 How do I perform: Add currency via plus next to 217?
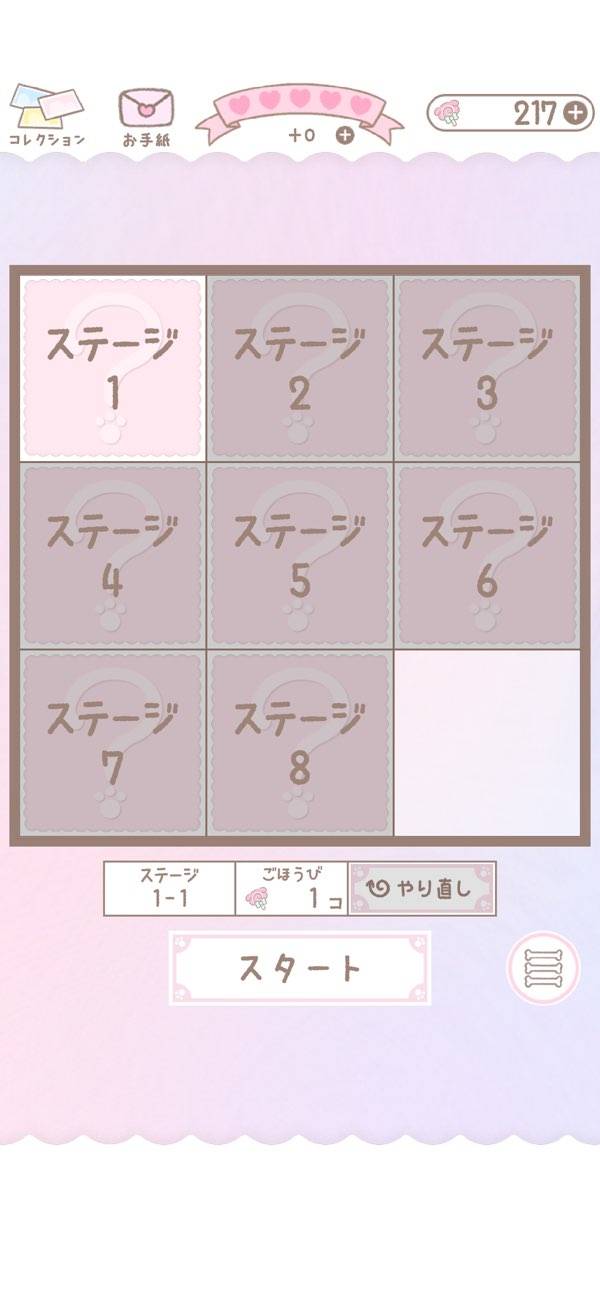tap(575, 113)
